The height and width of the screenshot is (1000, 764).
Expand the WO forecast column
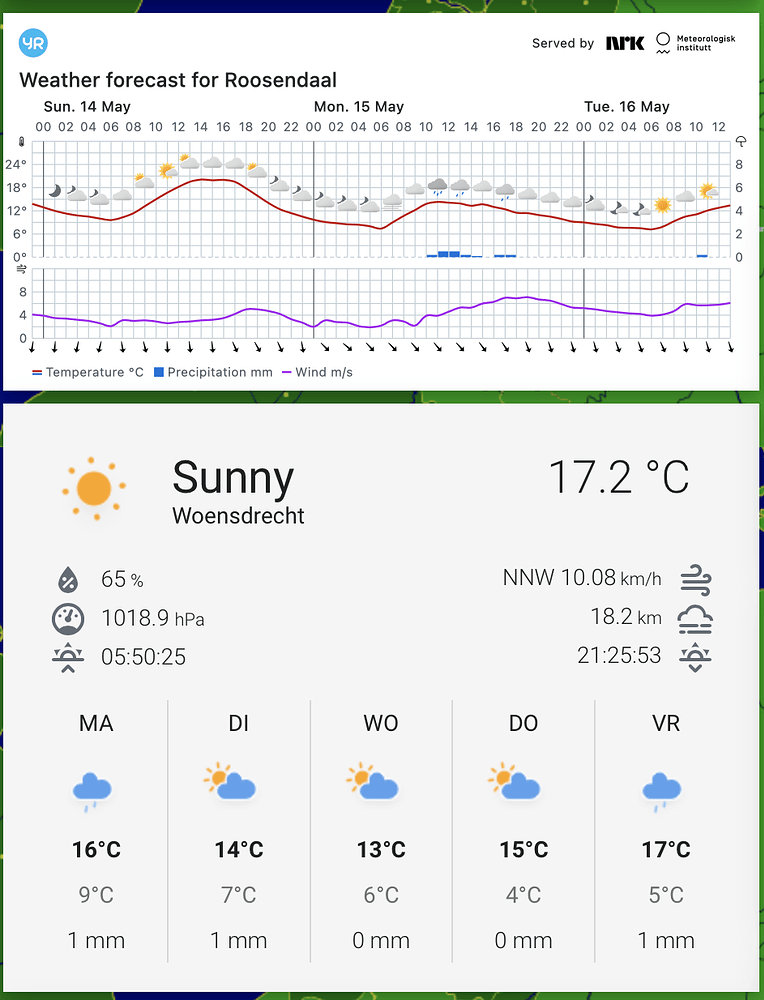(380, 830)
